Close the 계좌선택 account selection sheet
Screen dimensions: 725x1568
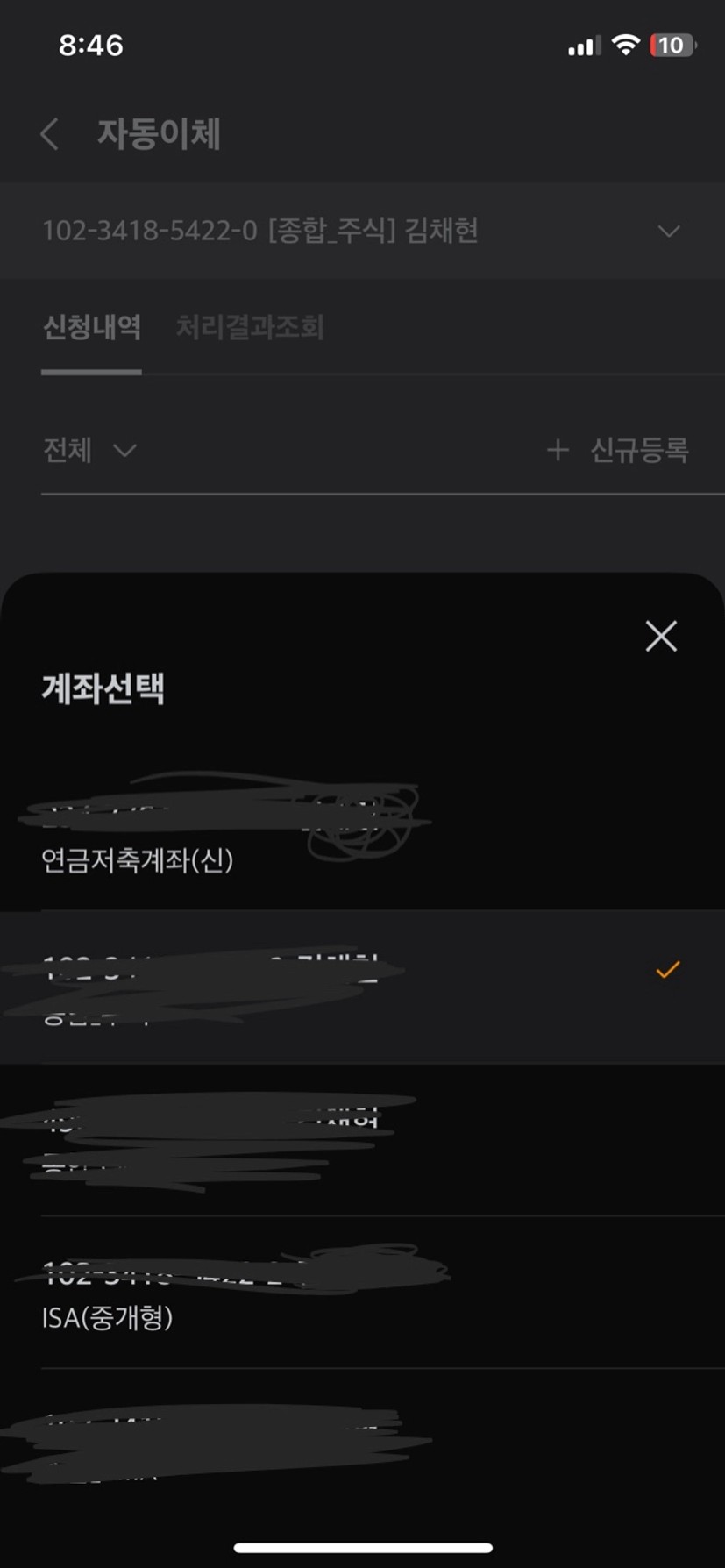(661, 636)
